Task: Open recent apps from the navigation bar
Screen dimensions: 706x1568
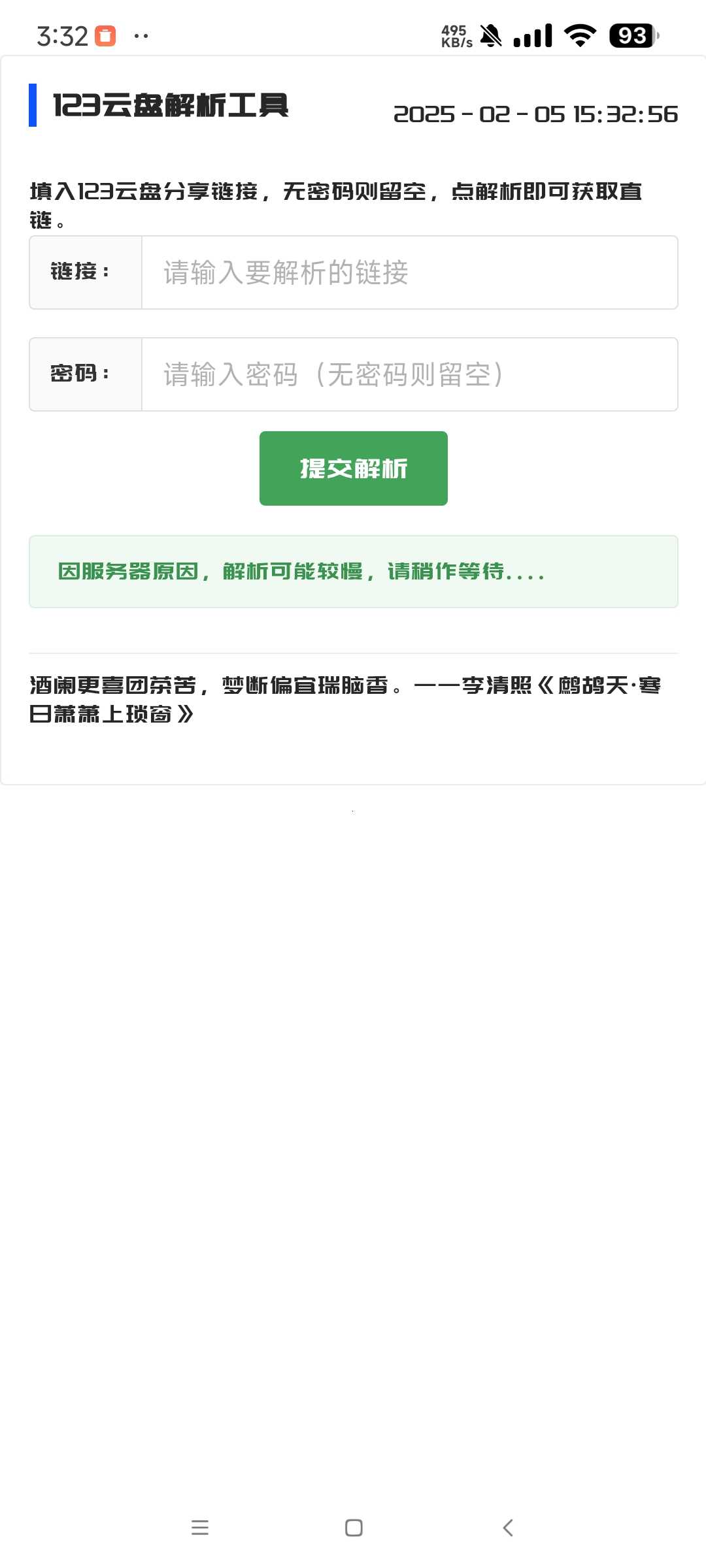Action: [199, 1527]
